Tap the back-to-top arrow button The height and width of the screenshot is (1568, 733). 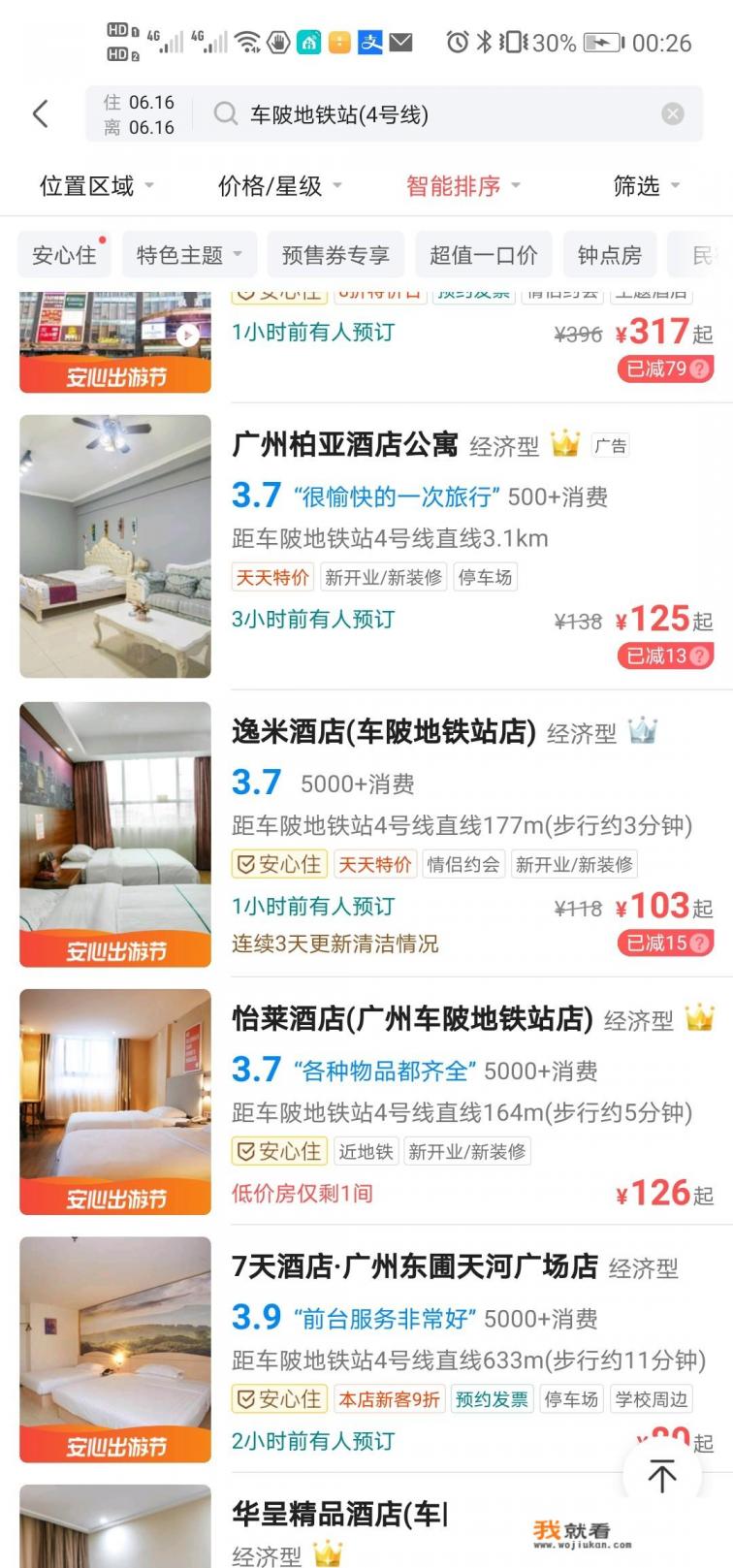[x=660, y=1475]
